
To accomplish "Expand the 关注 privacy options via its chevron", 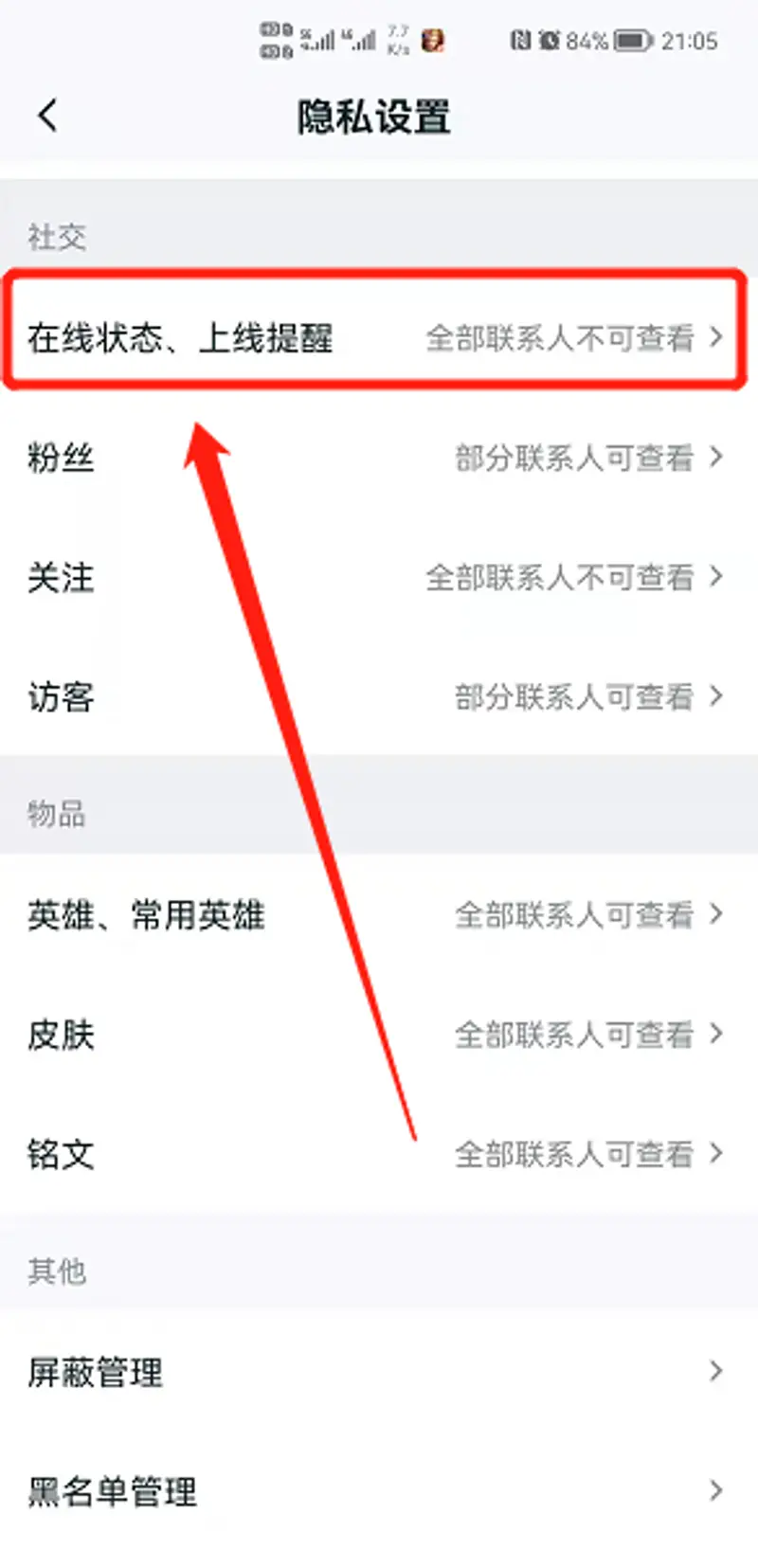I will (716, 577).
